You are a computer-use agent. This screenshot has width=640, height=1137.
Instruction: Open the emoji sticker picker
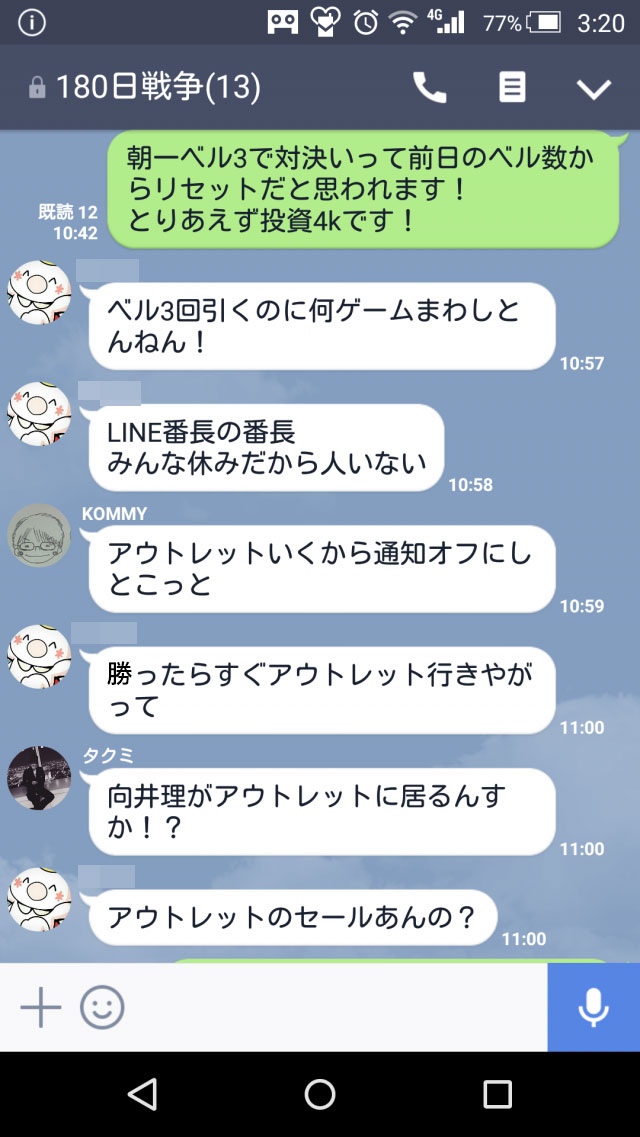(x=102, y=1007)
